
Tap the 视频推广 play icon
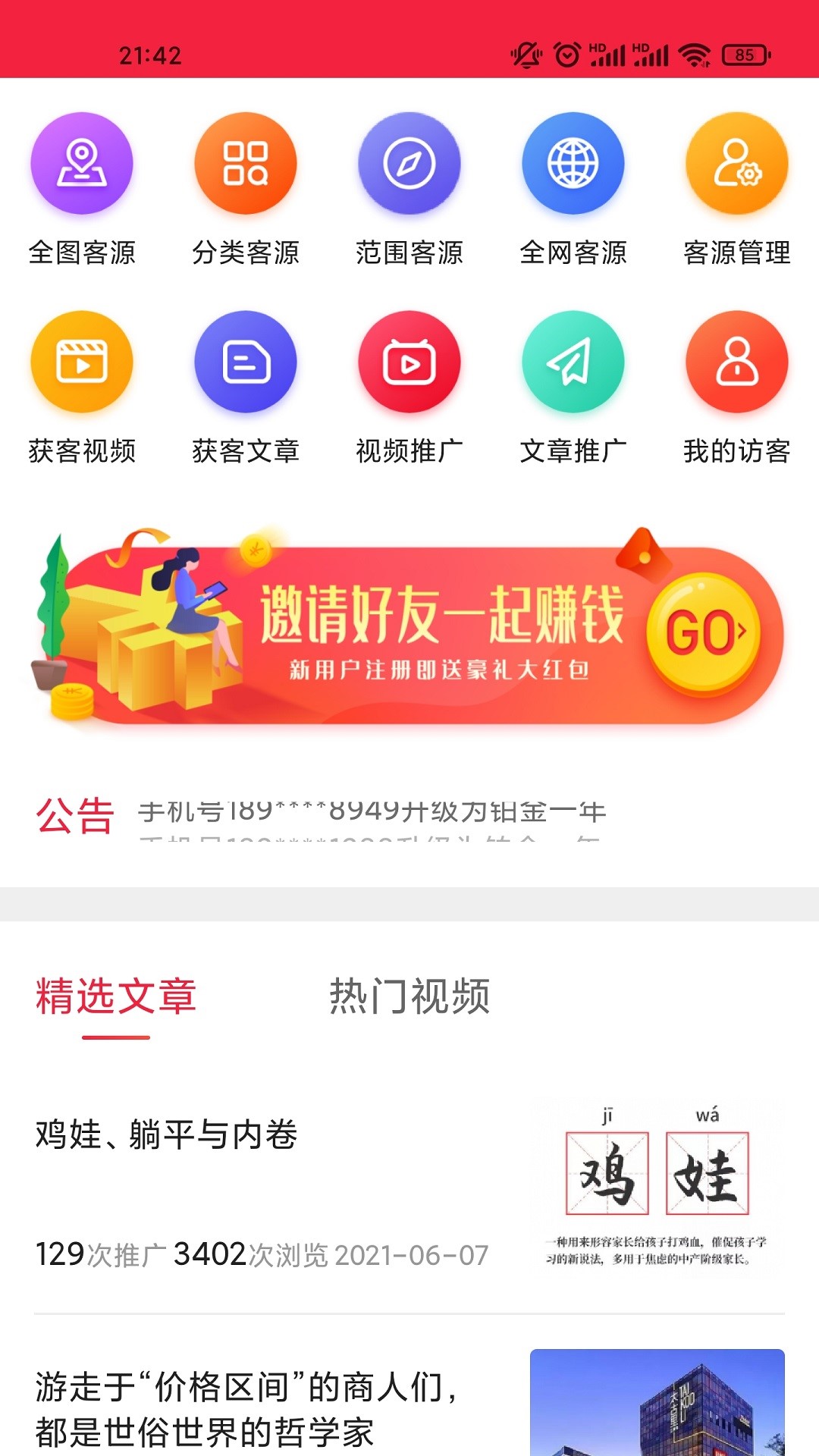[409, 362]
